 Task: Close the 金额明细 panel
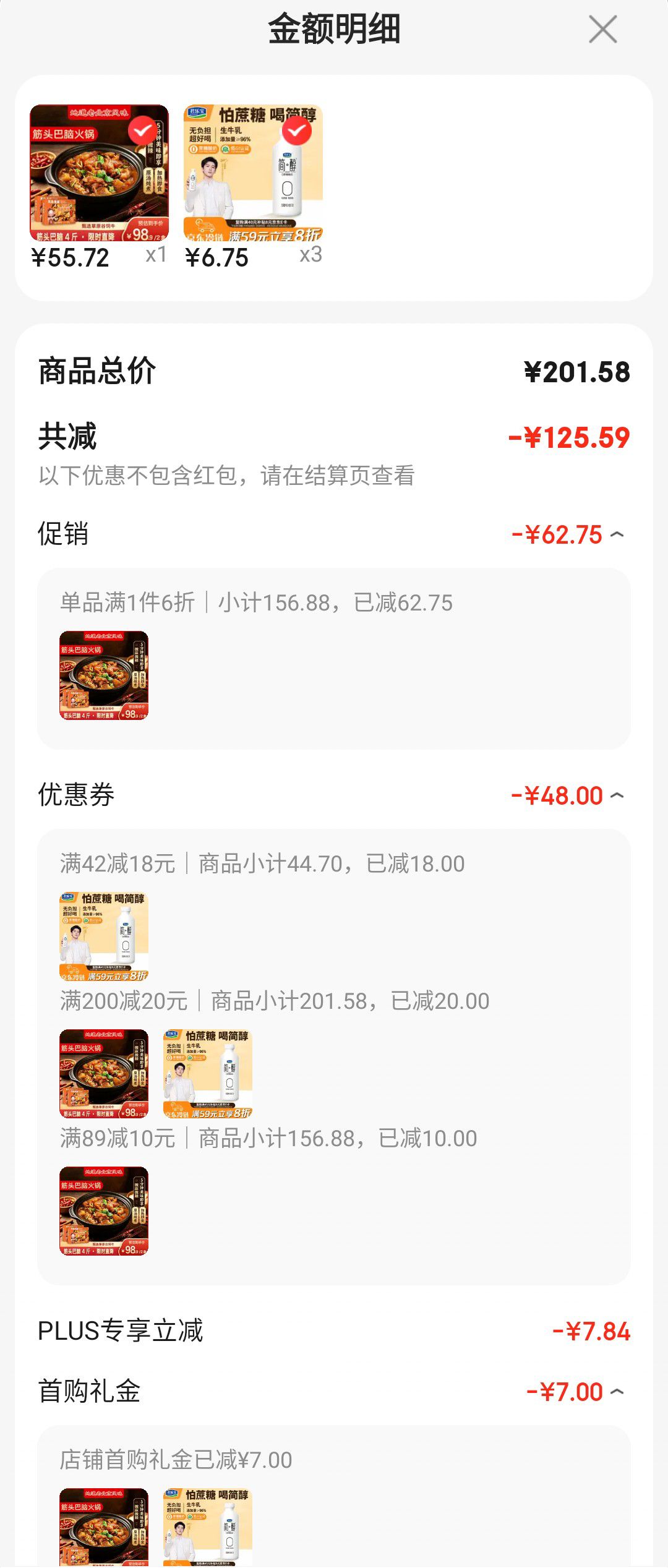click(x=603, y=29)
